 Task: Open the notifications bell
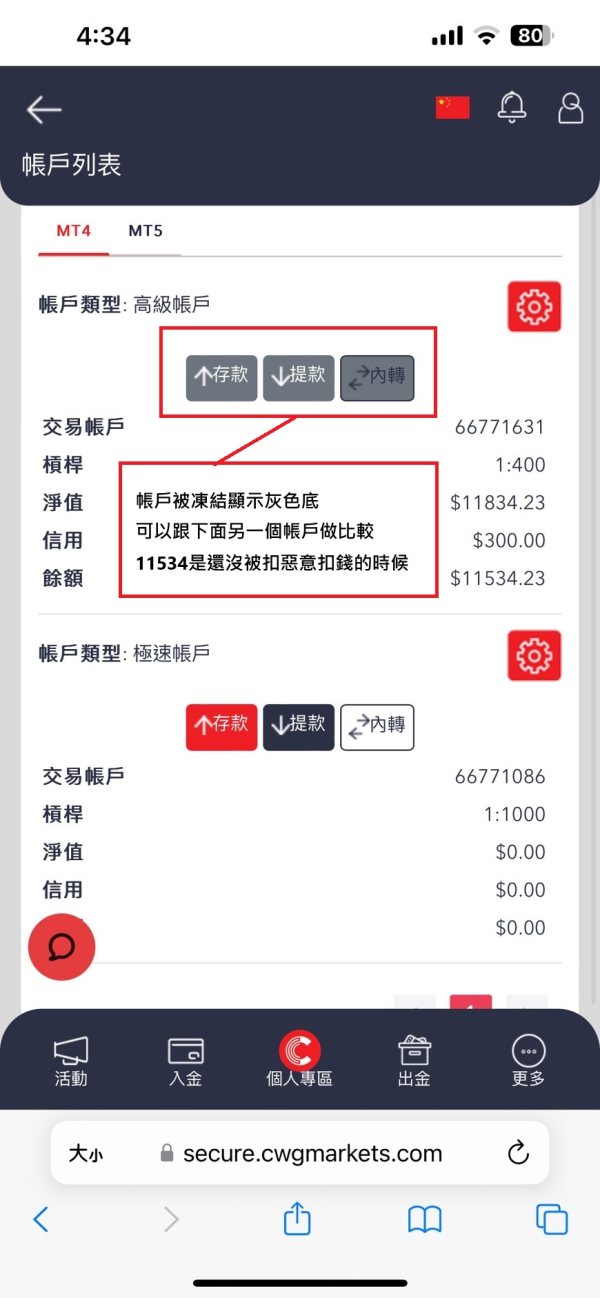512,108
